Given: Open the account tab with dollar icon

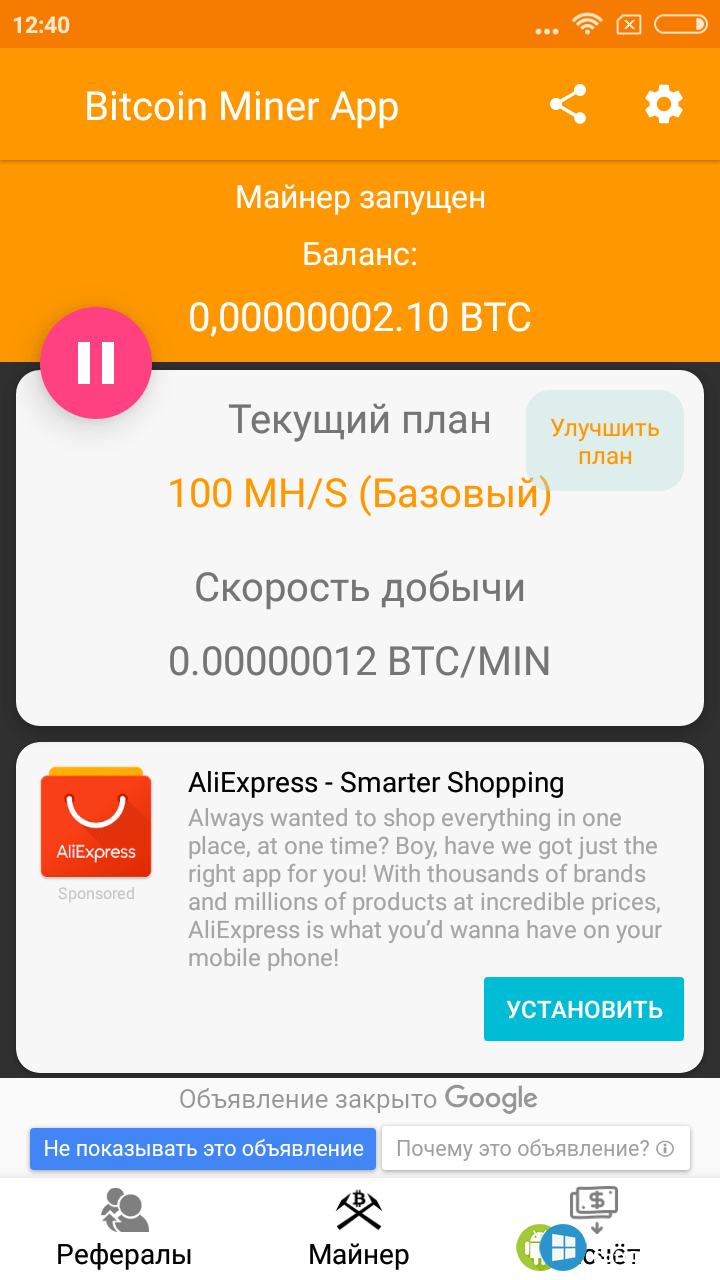Looking at the screenshot, I should (x=594, y=1229).
